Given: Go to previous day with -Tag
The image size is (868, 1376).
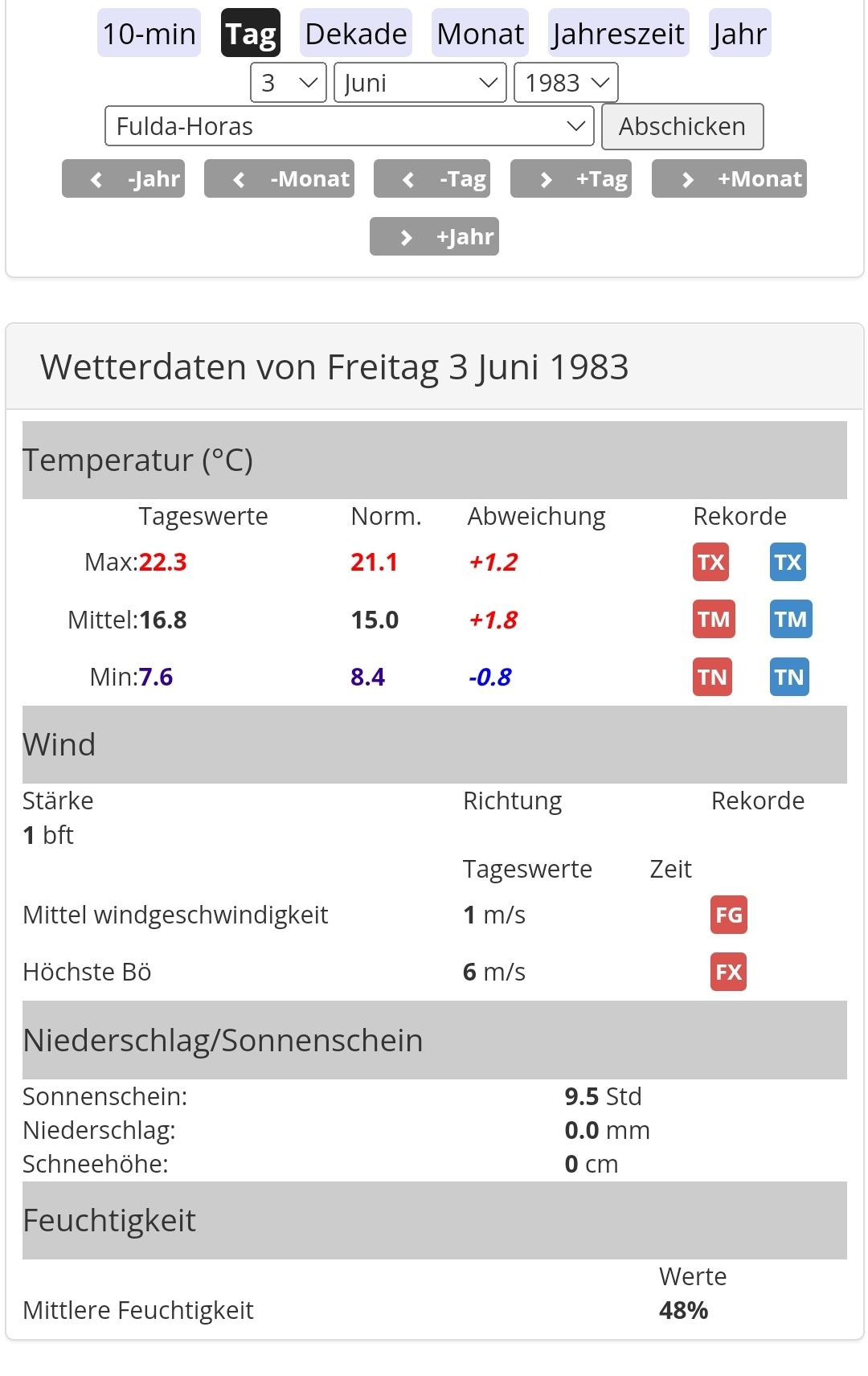Looking at the screenshot, I should coord(432,178).
